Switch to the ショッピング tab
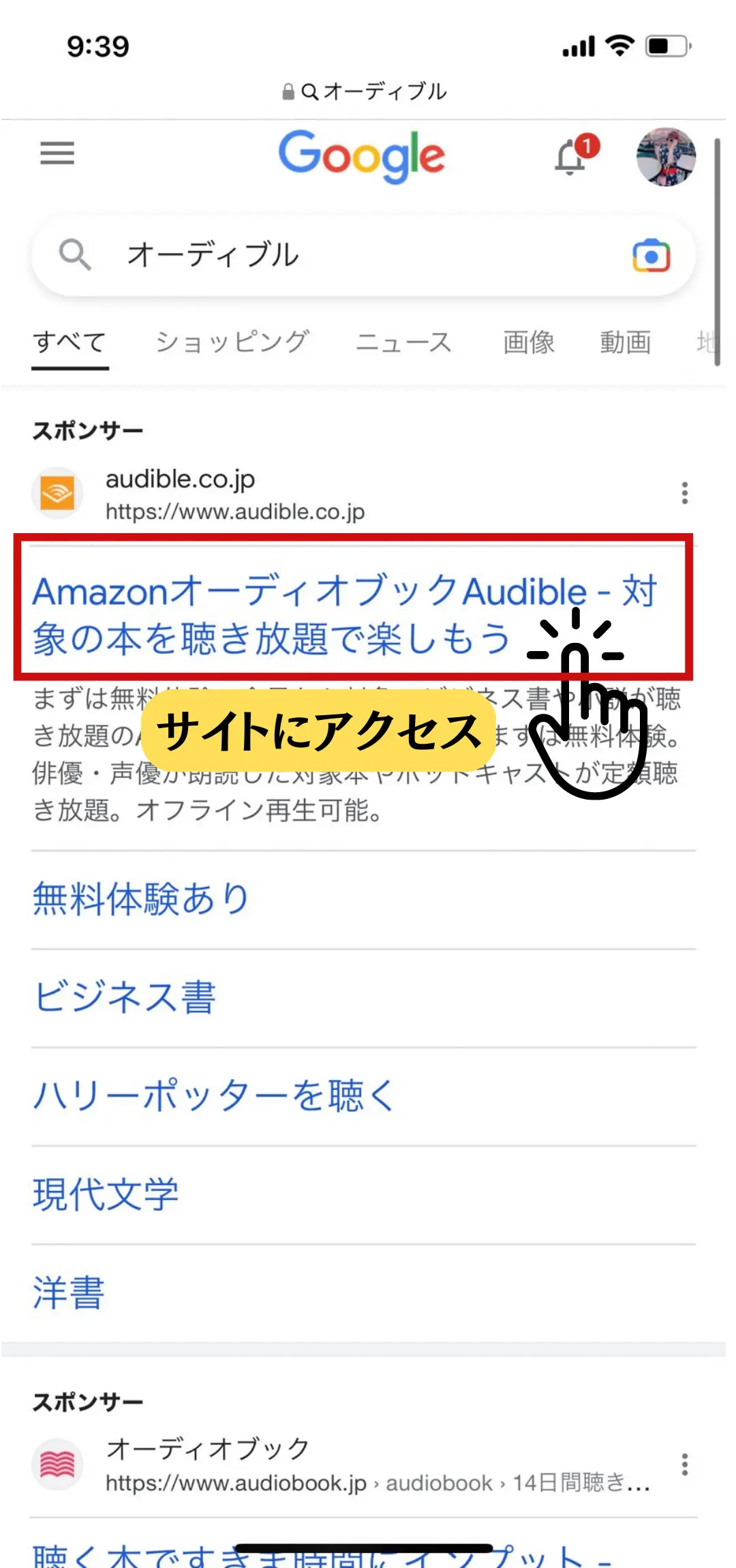The width and height of the screenshot is (736, 1568). click(232, 342)
